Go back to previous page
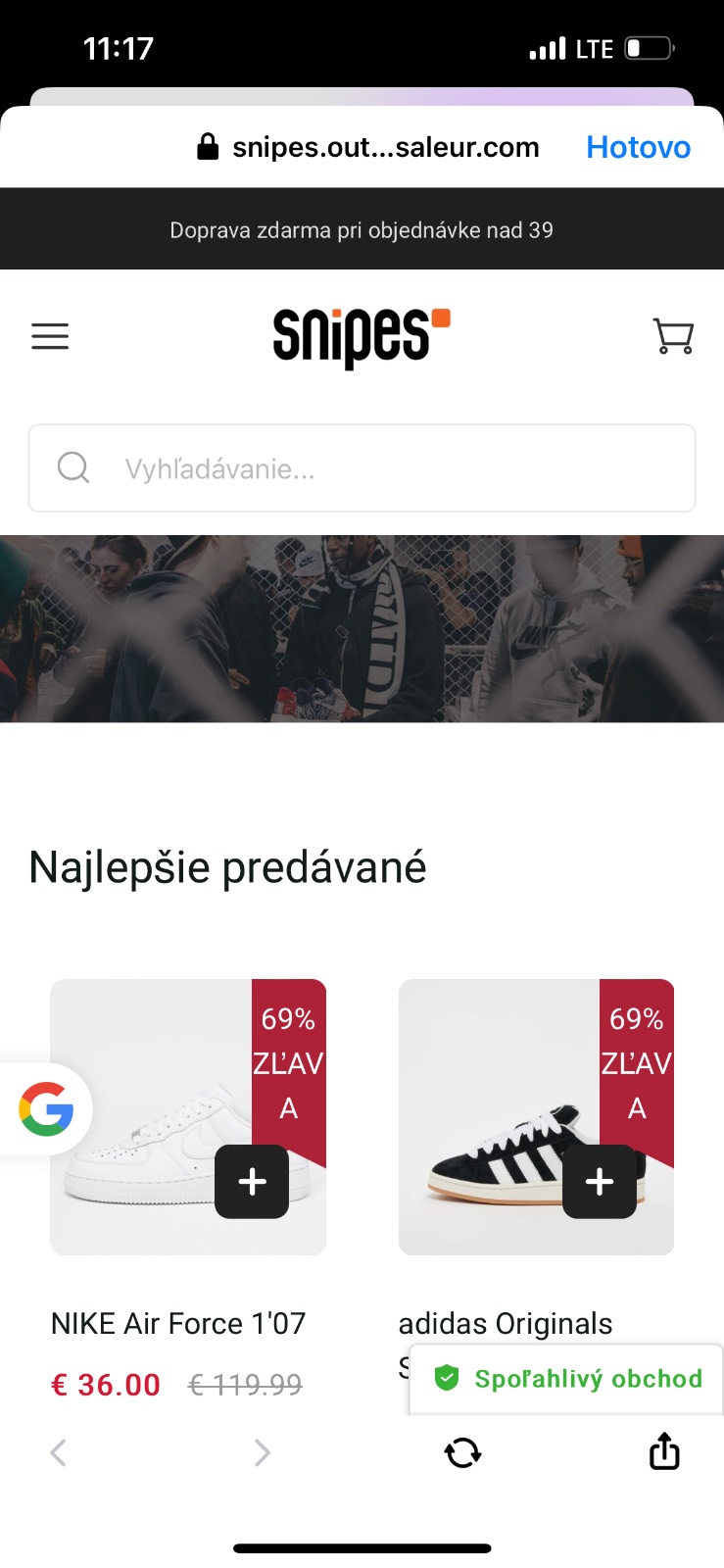This screenshot has height=1568, width=724. click(59, 1452)
